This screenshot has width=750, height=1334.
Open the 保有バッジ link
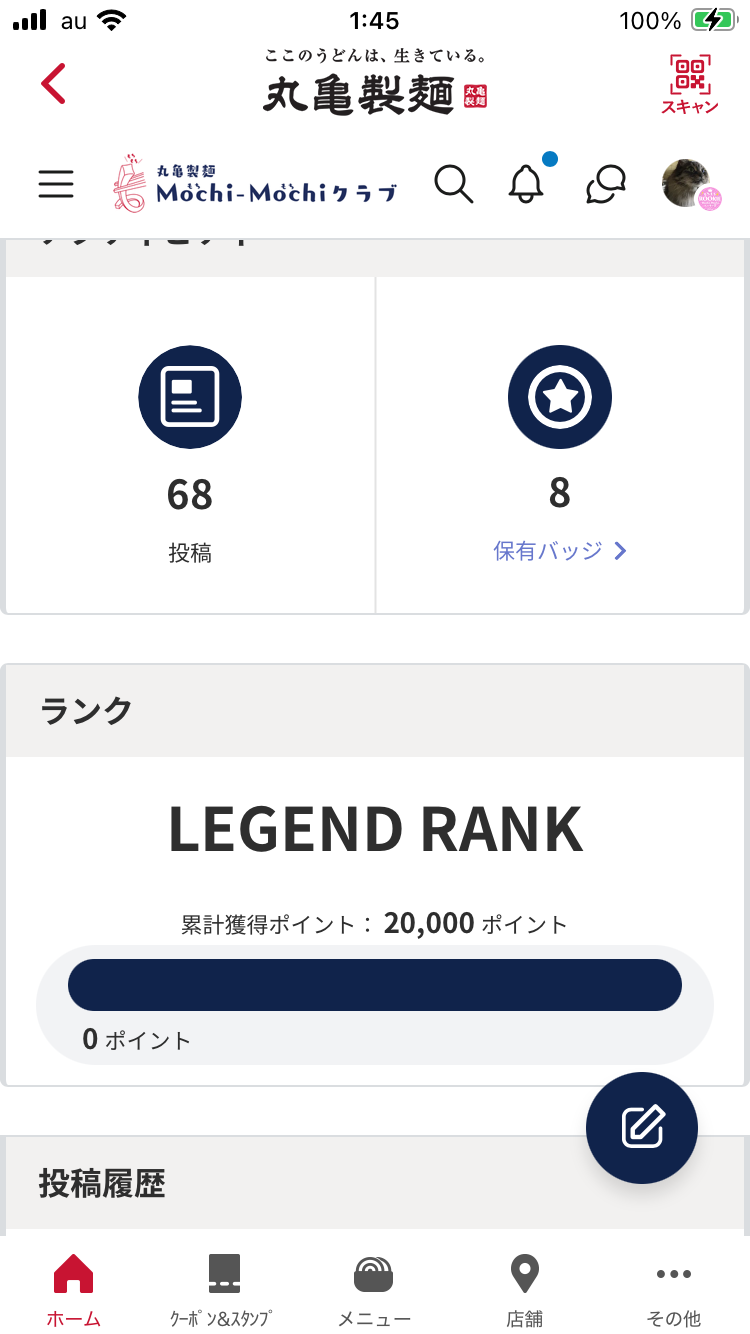tap(560, 551)
